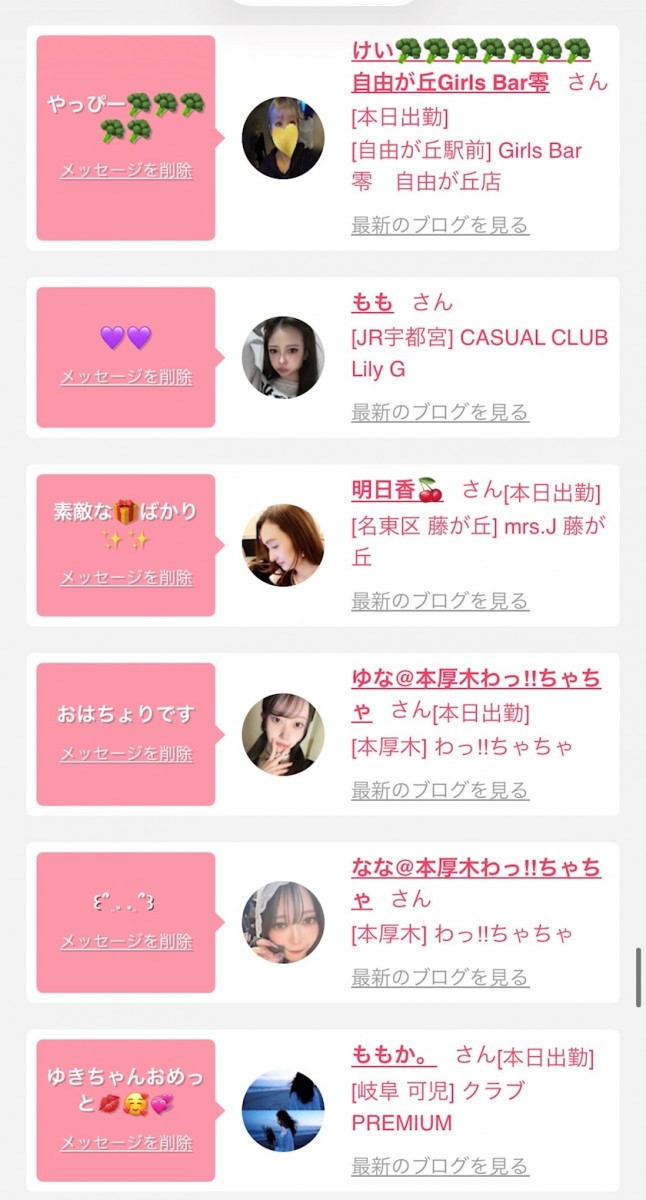Tap ももか。's avatar photo
Image resolution: width=646 pixels, height=1200 pixels.
point(283,1111)
